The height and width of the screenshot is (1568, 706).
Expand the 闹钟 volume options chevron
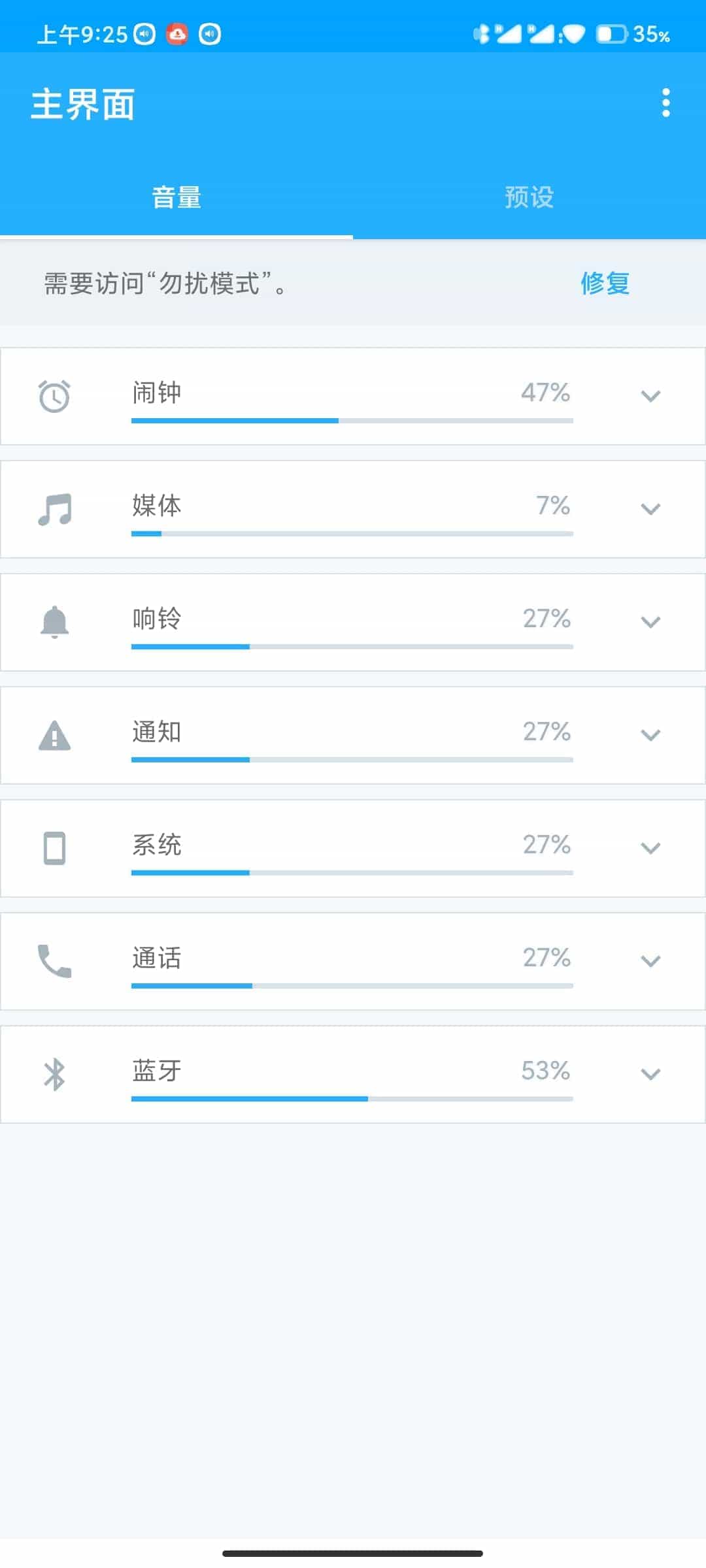pyautogui.click(x=650, y=396)
